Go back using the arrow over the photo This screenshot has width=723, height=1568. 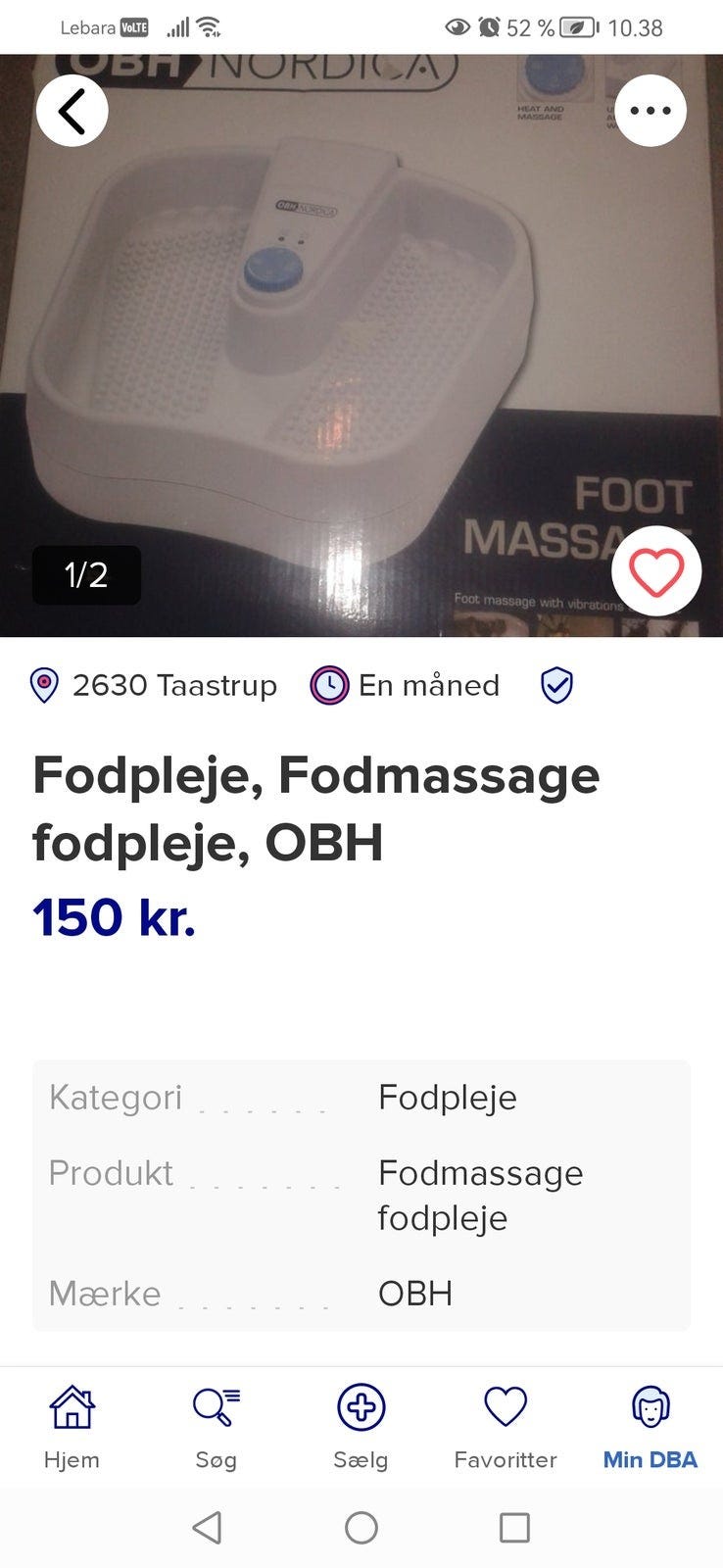point(72,111)
